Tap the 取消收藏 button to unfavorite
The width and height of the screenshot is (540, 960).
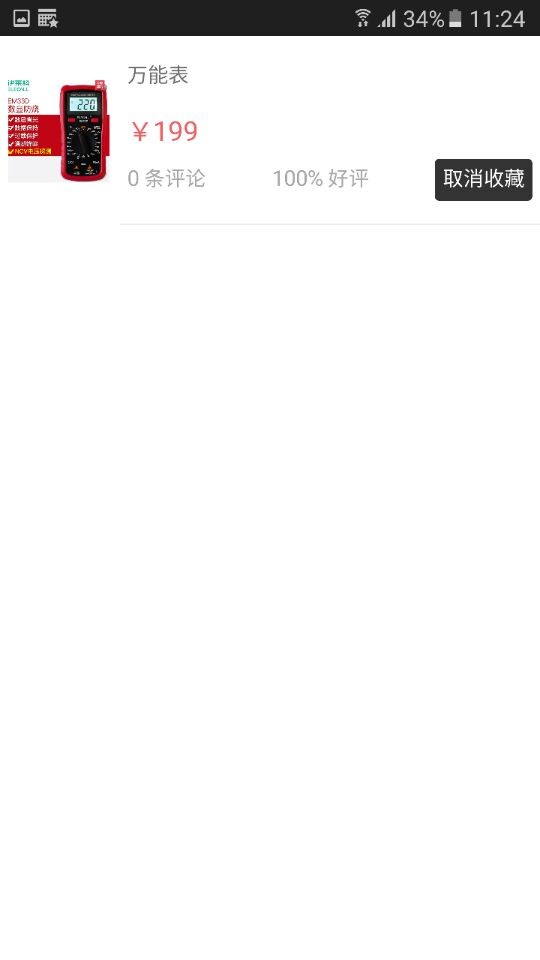pyautogui.click(x=483, y=179)
